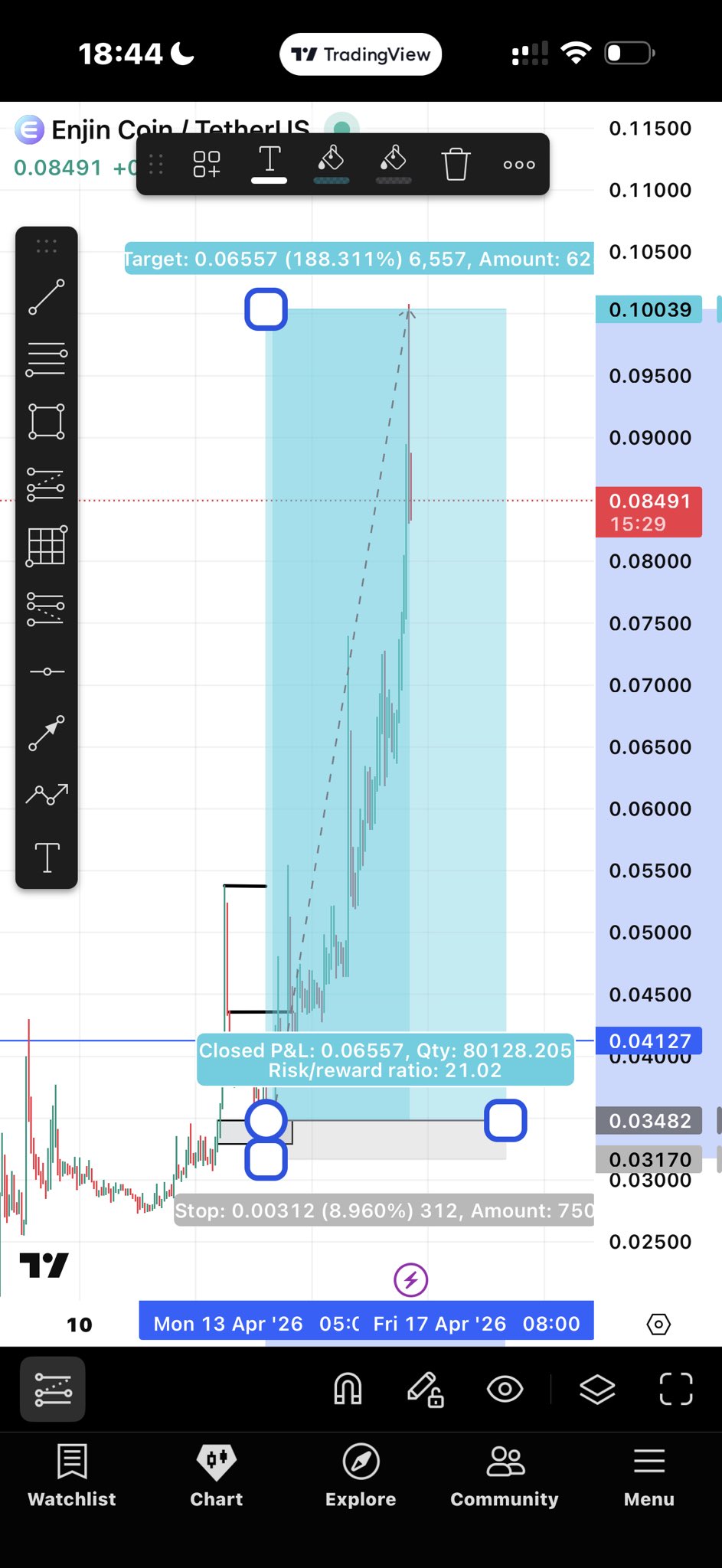
Task: Select the trend line drawing tool
Action: pyautogui.click(x=47, y=297)
